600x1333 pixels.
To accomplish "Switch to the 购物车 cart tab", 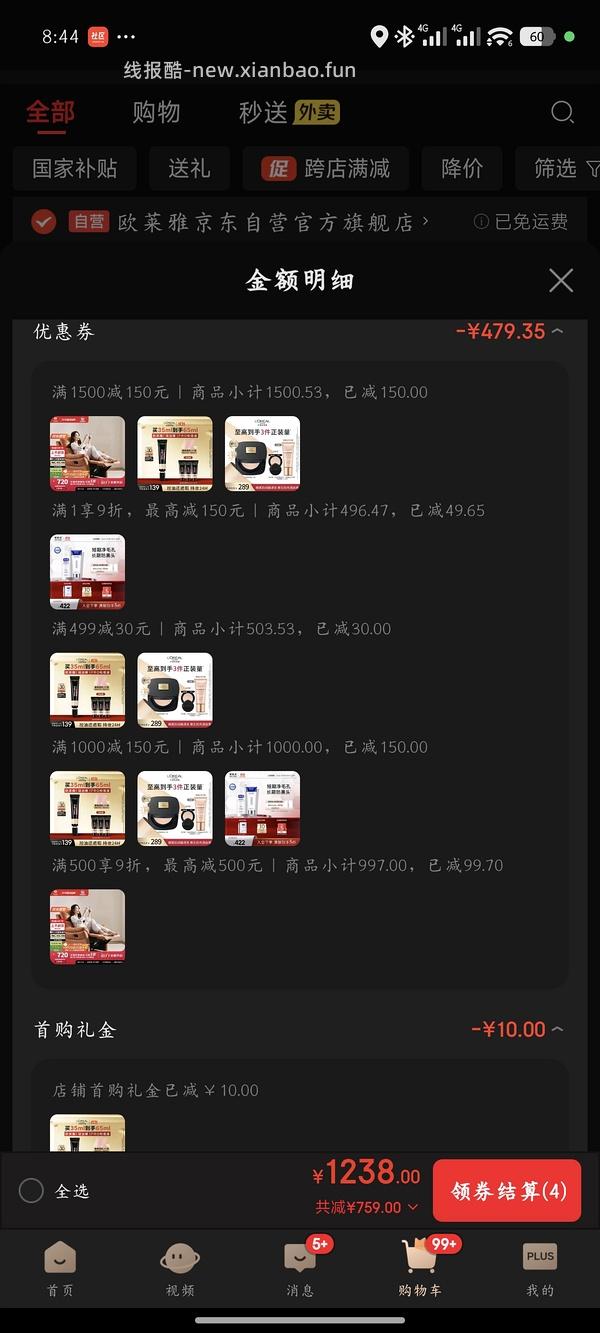I will coord(420,1268).
